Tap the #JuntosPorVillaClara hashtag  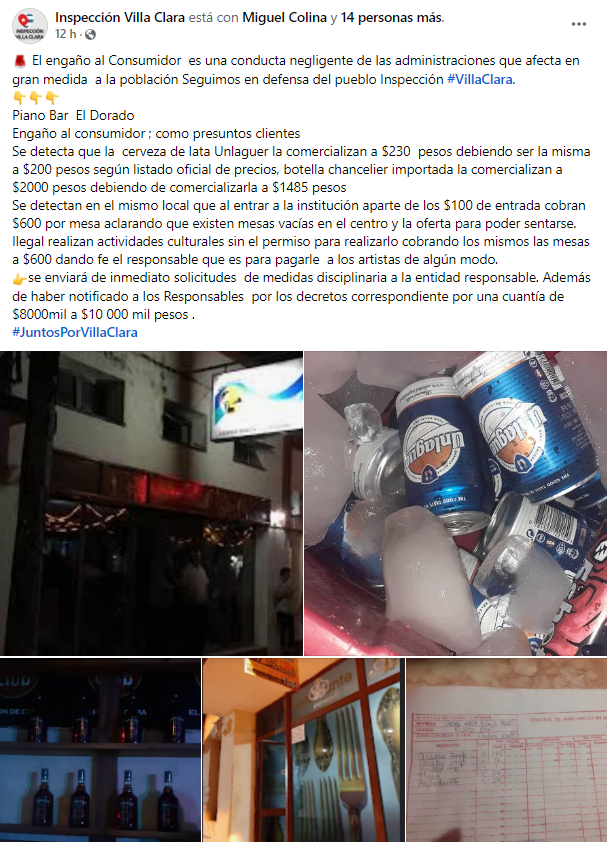coord(75,332)
